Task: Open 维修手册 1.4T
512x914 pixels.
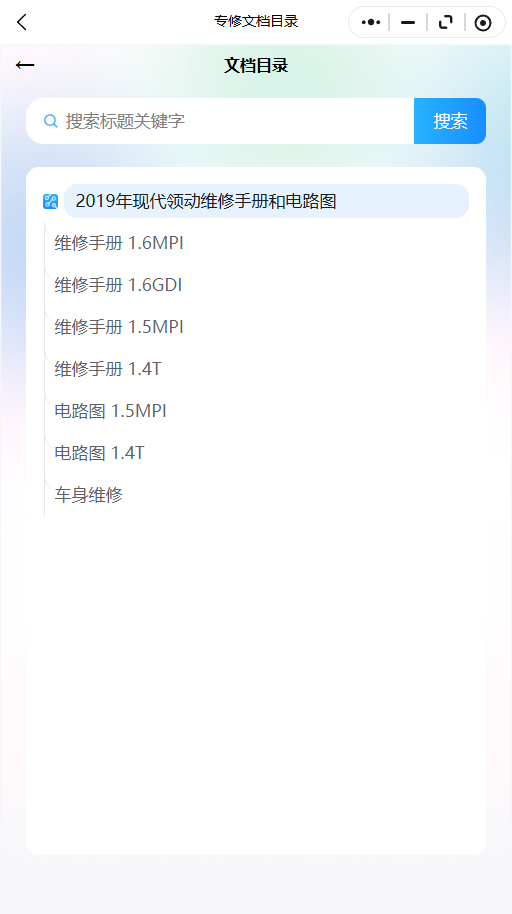Action: [x=108, y=369]
